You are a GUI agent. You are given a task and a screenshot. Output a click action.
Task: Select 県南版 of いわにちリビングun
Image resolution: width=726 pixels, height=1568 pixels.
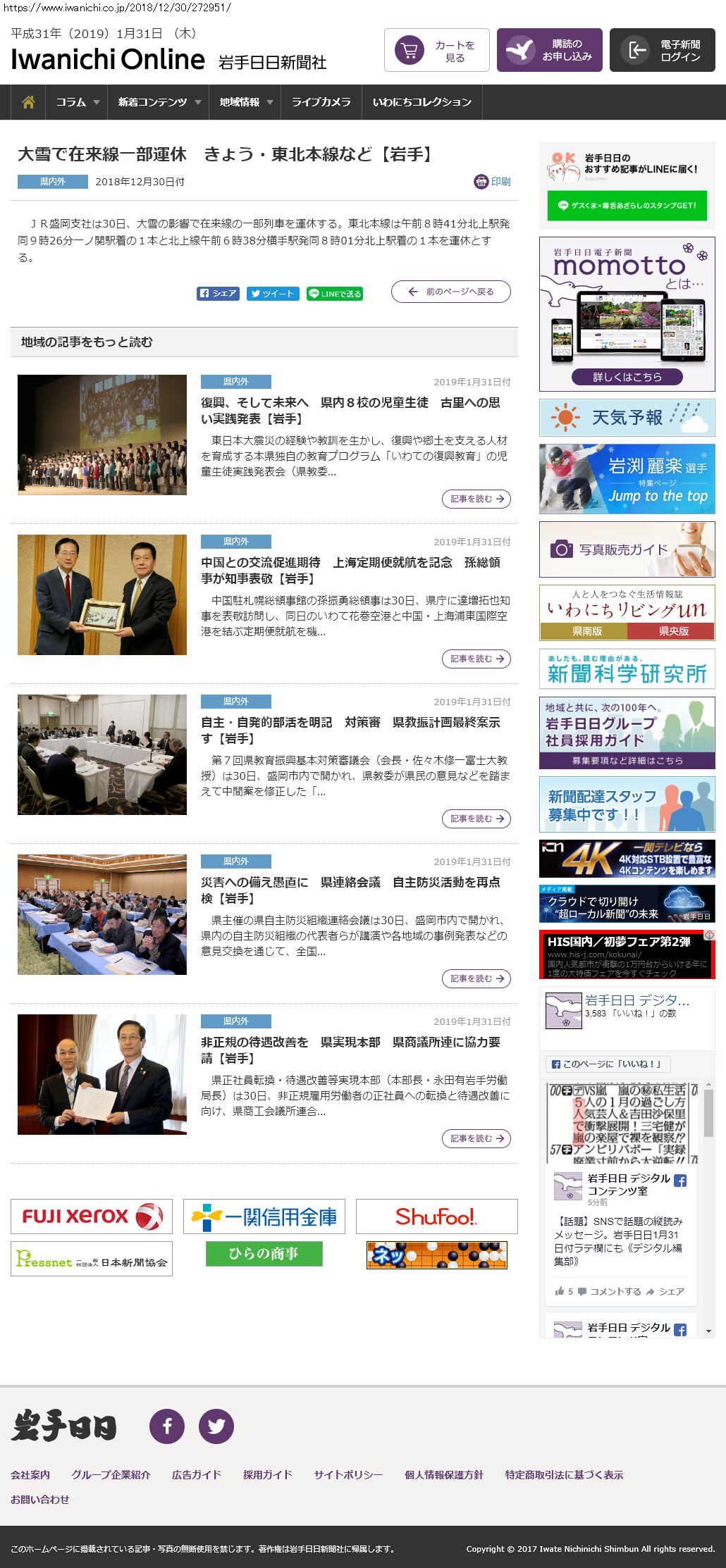(586, 631)
